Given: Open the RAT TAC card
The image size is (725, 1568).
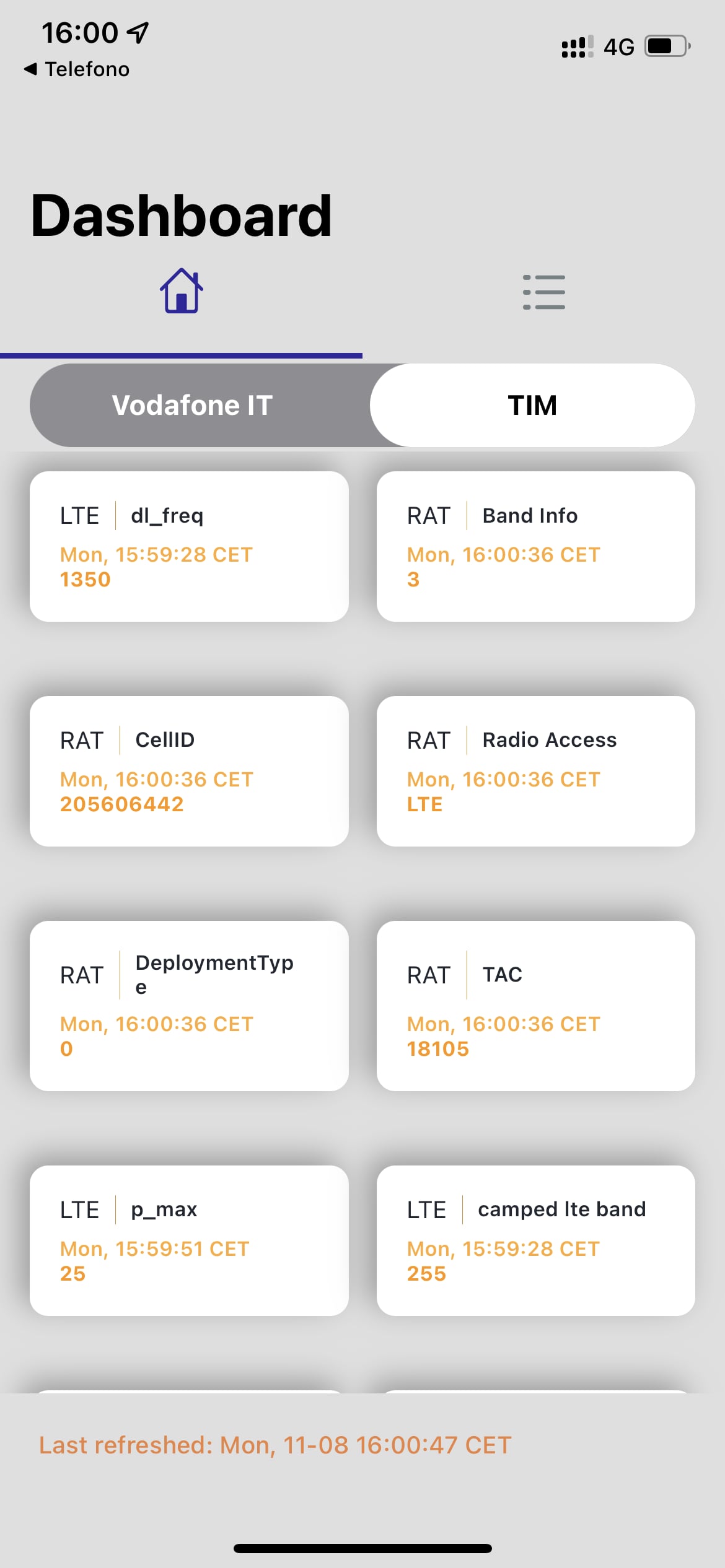Looking at the screenshot, I should pyautogui.click(x=535, y=1006).
